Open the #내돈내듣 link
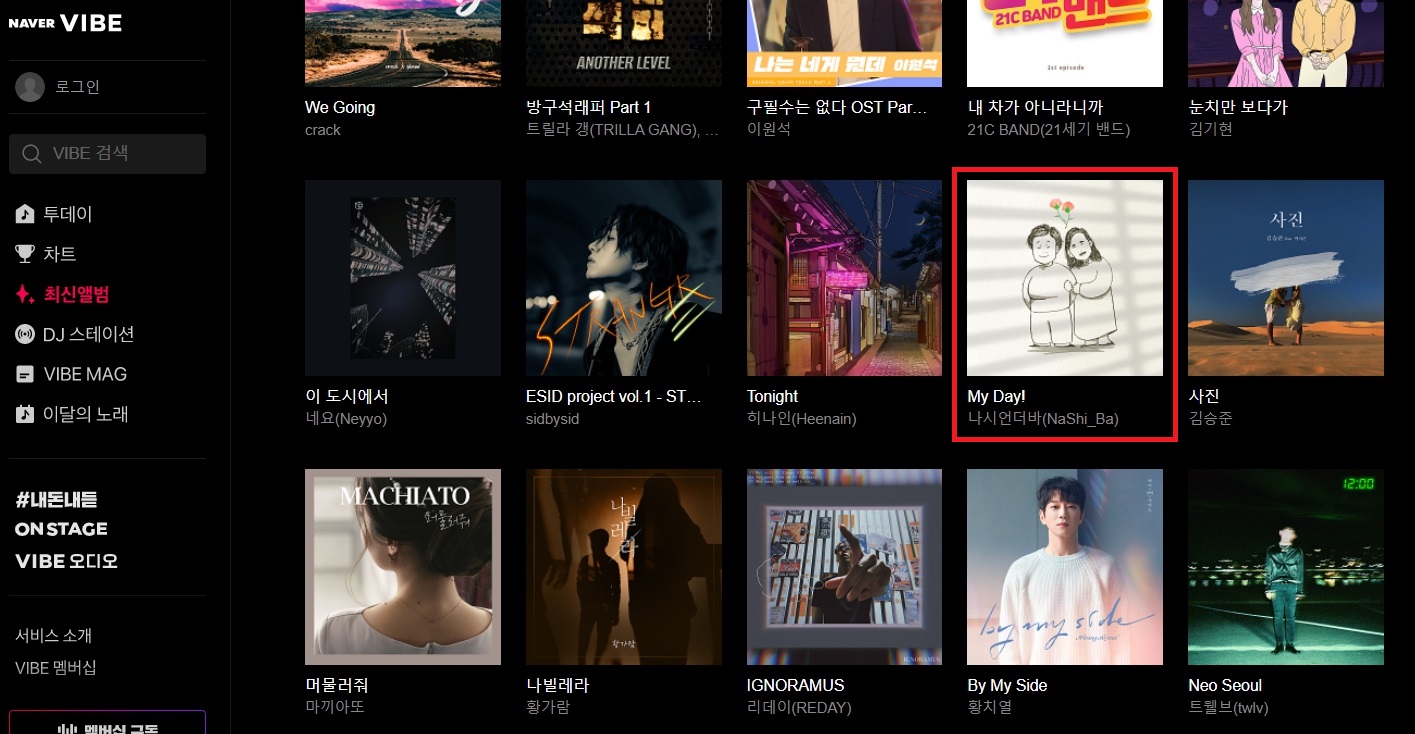 [x=57, y=499]
